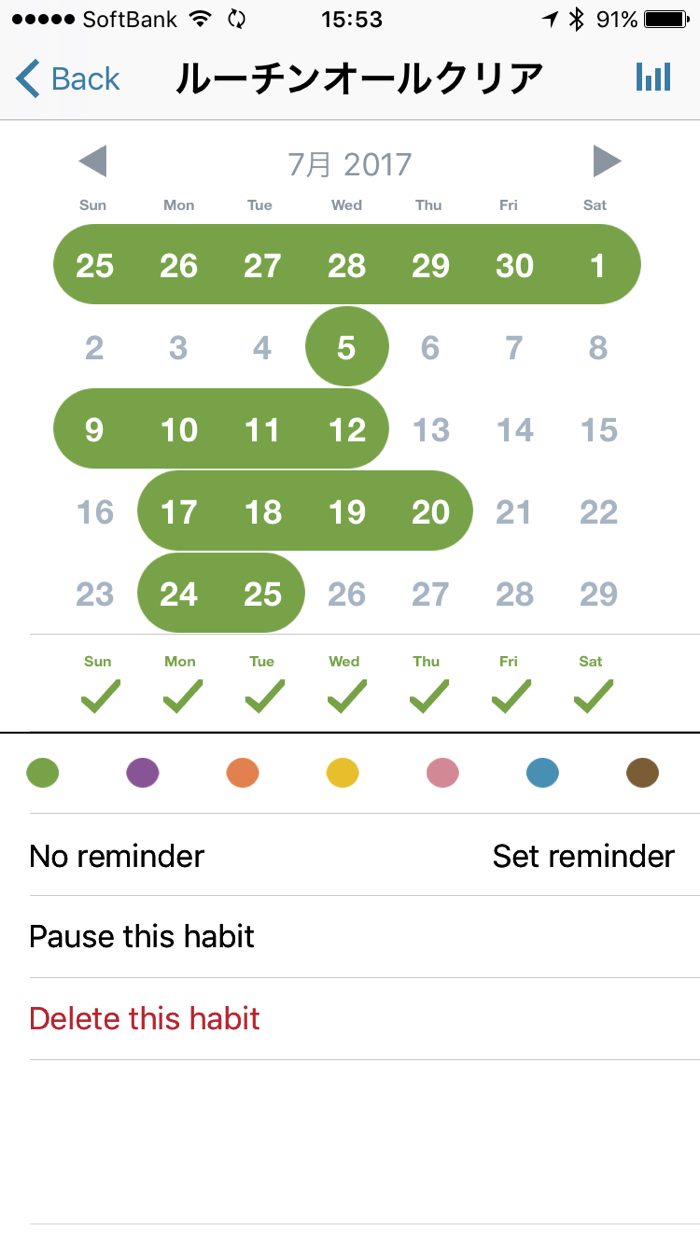Pick the brown color swatch
Screen dimensions: 700x1245
642,773
